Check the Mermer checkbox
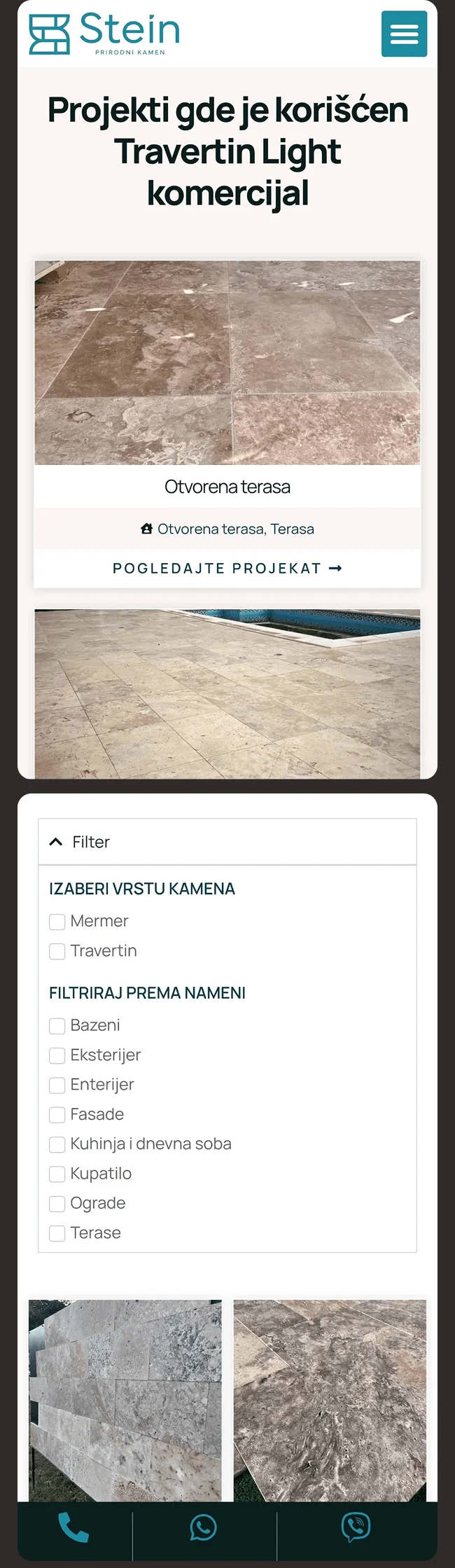The width and height of the screenshot is (455, 1568). click(x=57, y=922)
